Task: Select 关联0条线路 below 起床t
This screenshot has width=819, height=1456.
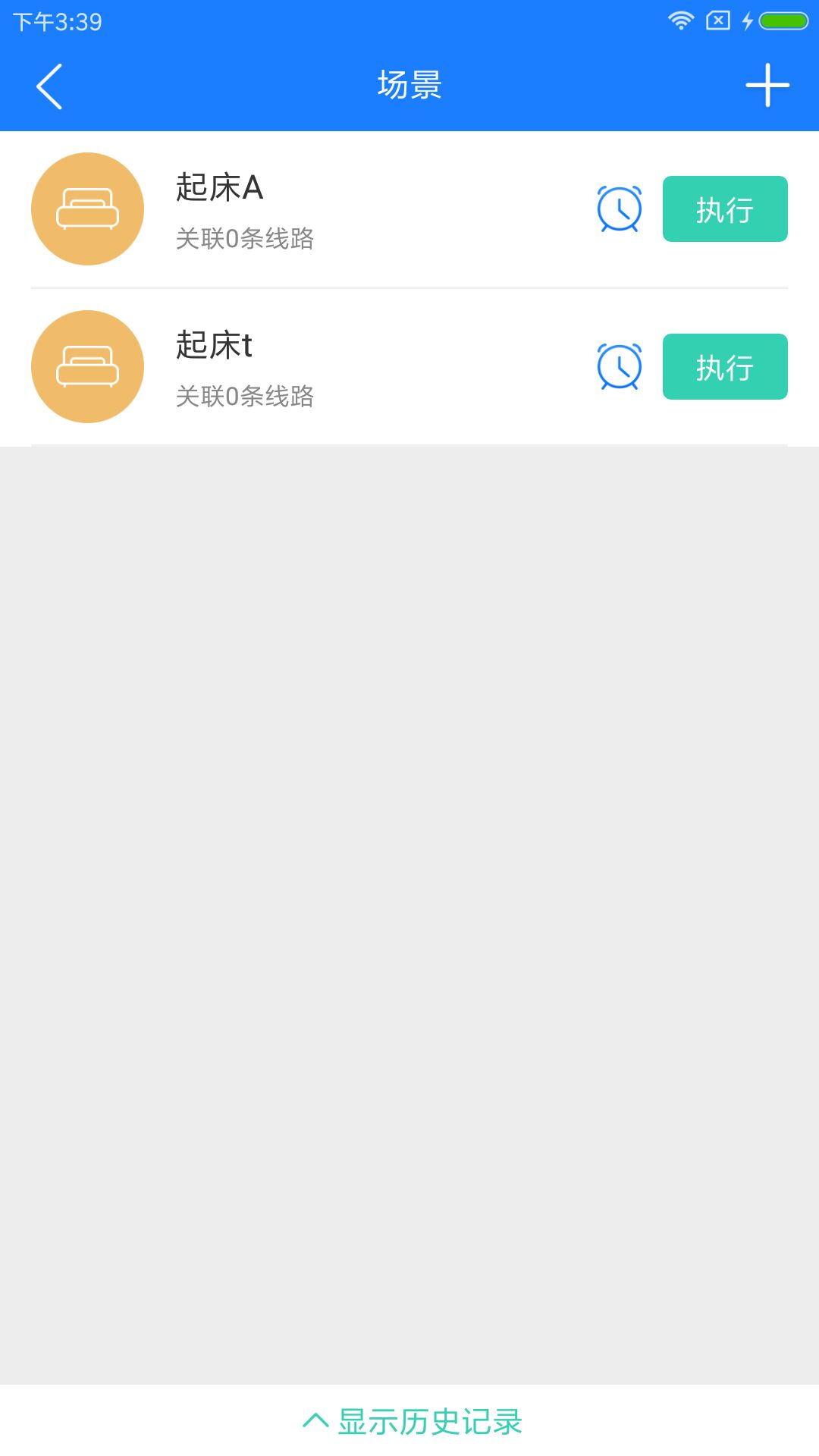Action: coord(244,397)
